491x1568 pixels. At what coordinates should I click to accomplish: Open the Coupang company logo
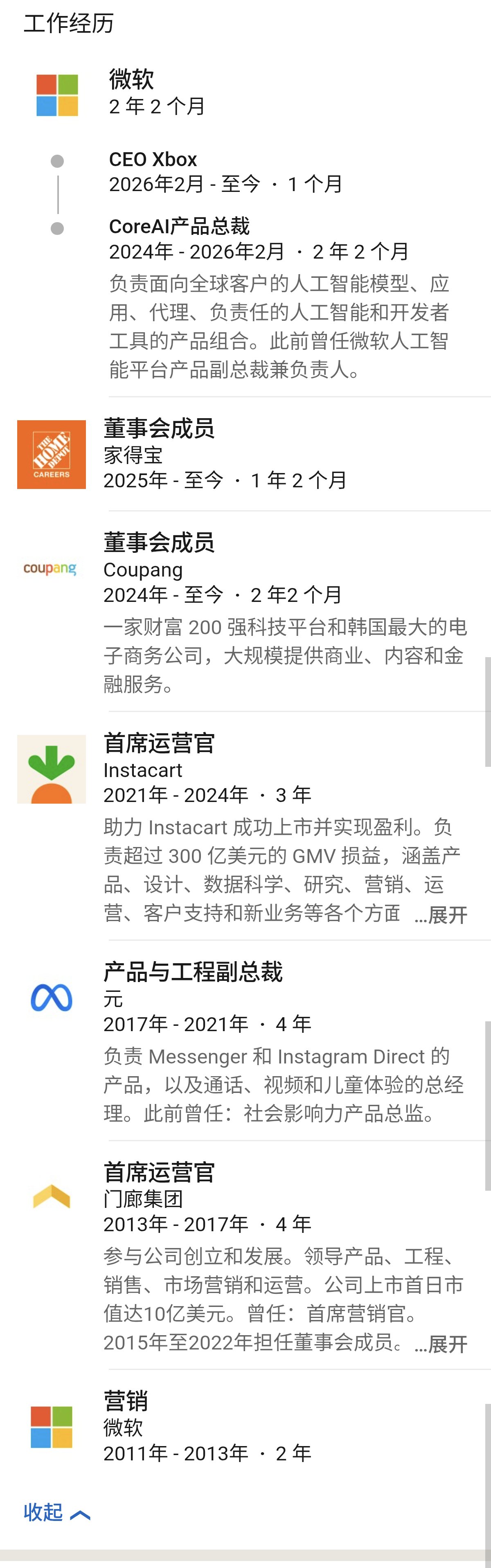pos(50,568)
